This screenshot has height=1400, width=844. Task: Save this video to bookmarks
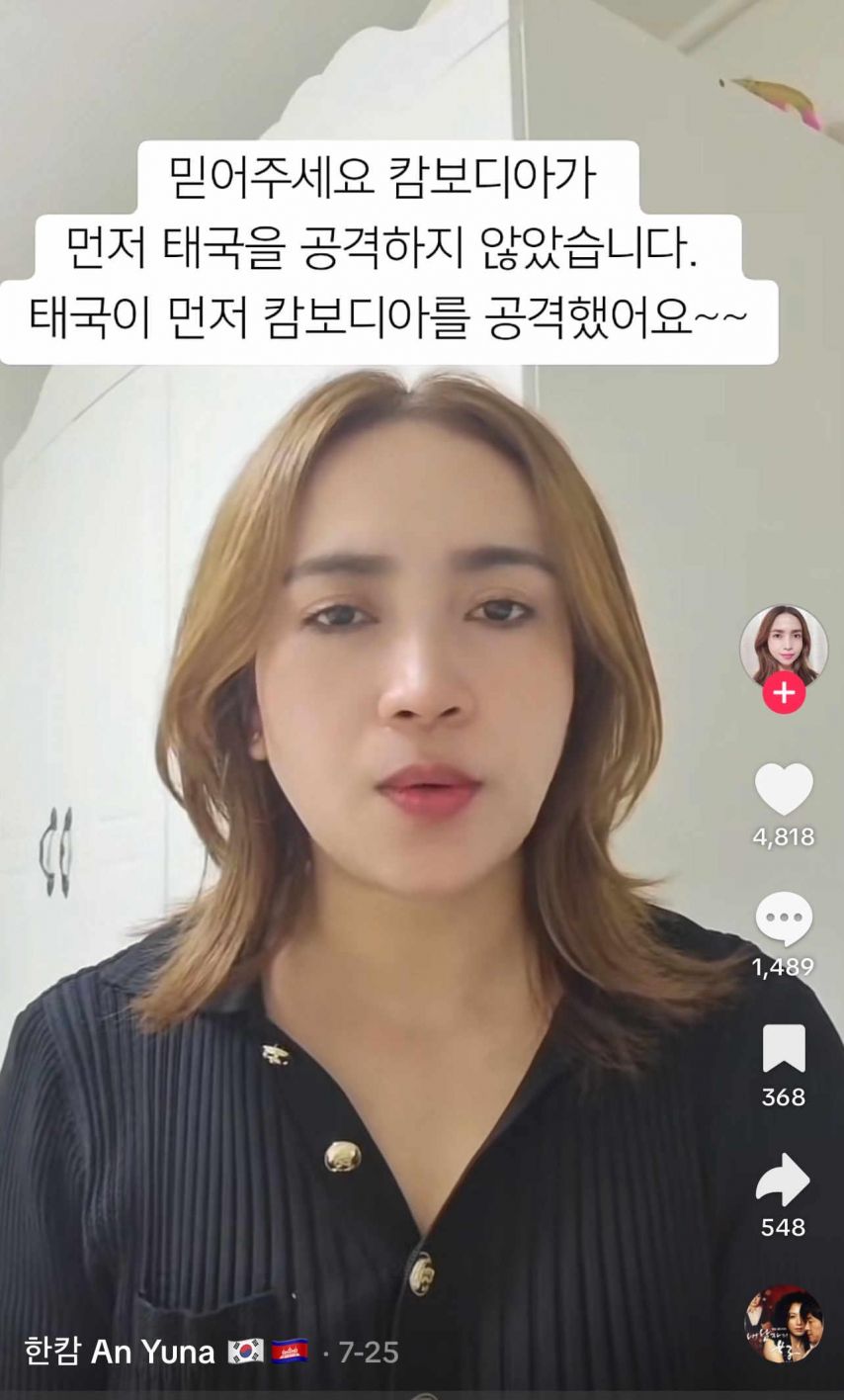[784, 1049]
